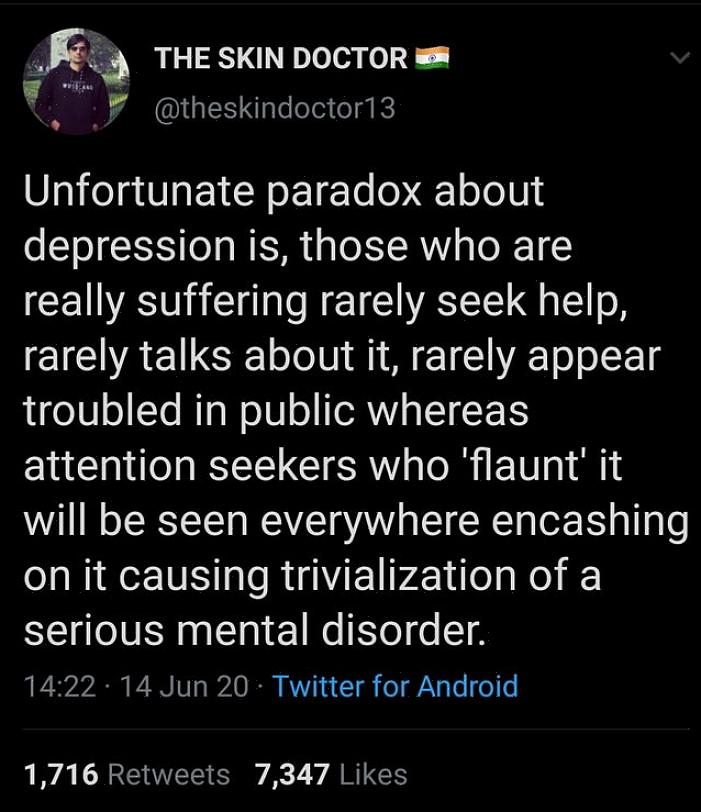Viewport: 701px width, 812px height.
Task: Open the tweet options dropdown chevron
Action: tap(680, 60)
